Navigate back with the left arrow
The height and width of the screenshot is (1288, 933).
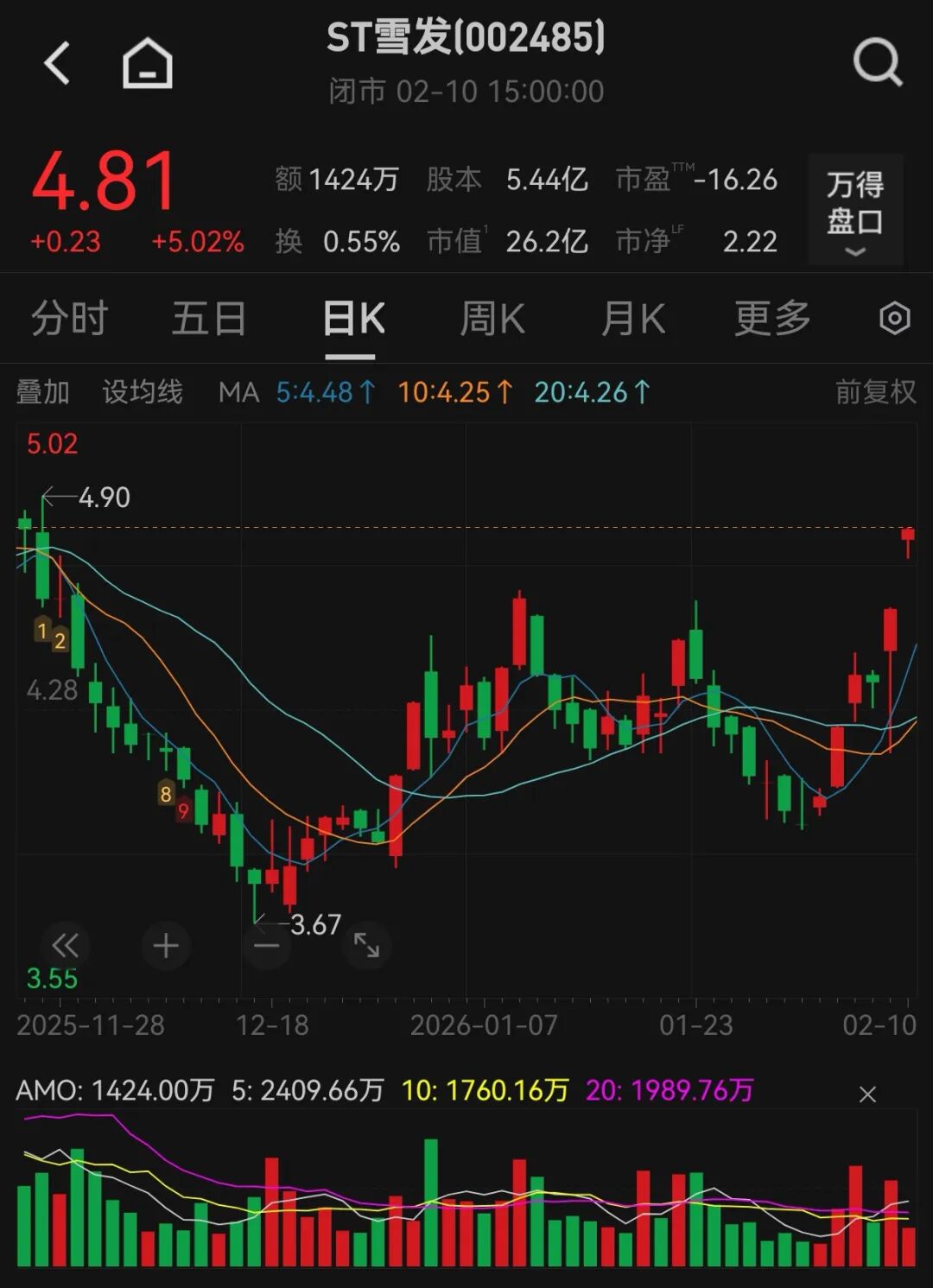coord(55,61)
